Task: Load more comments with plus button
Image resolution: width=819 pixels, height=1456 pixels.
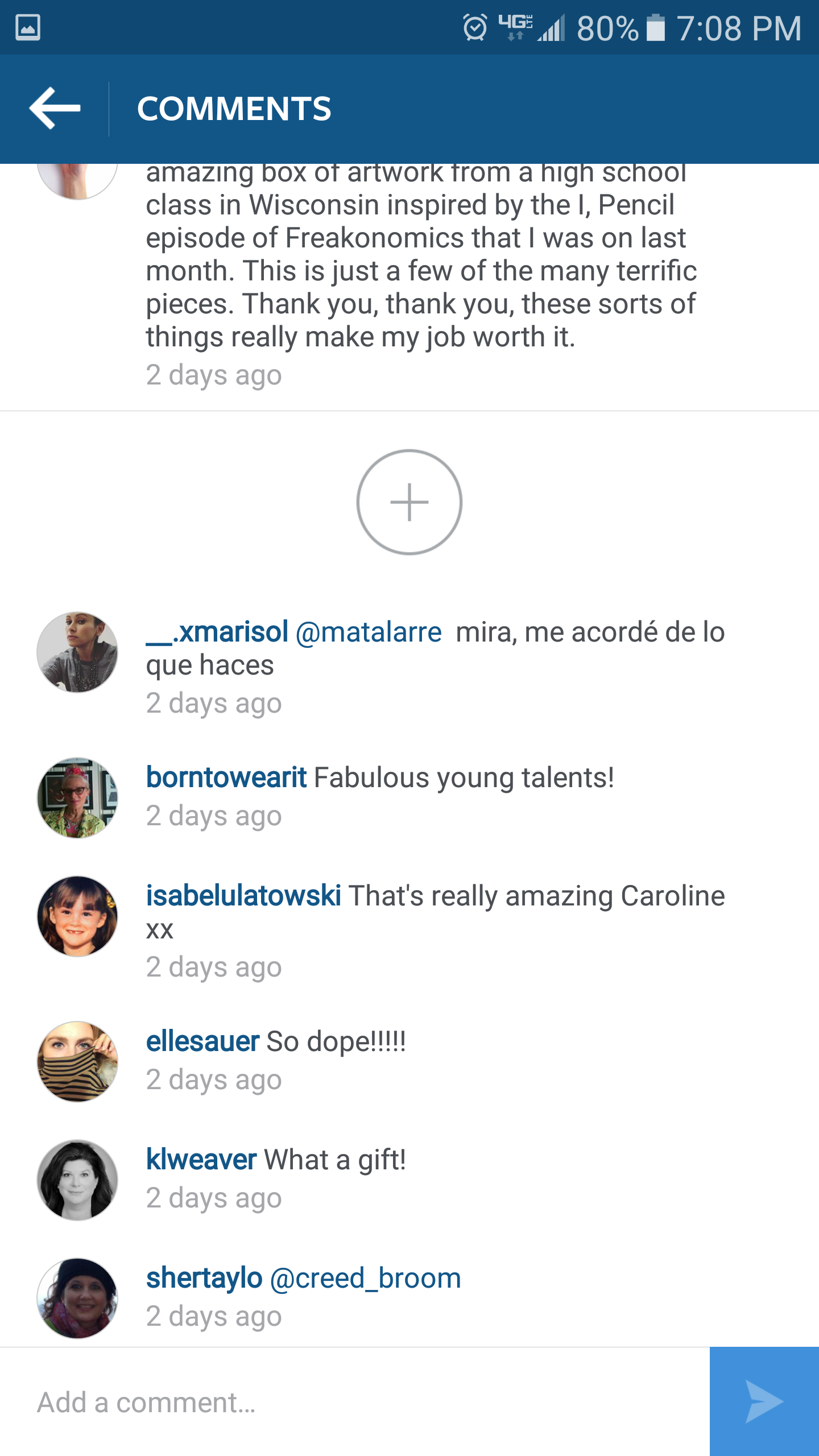Action: pyautogui.click(x=409, y=502)
